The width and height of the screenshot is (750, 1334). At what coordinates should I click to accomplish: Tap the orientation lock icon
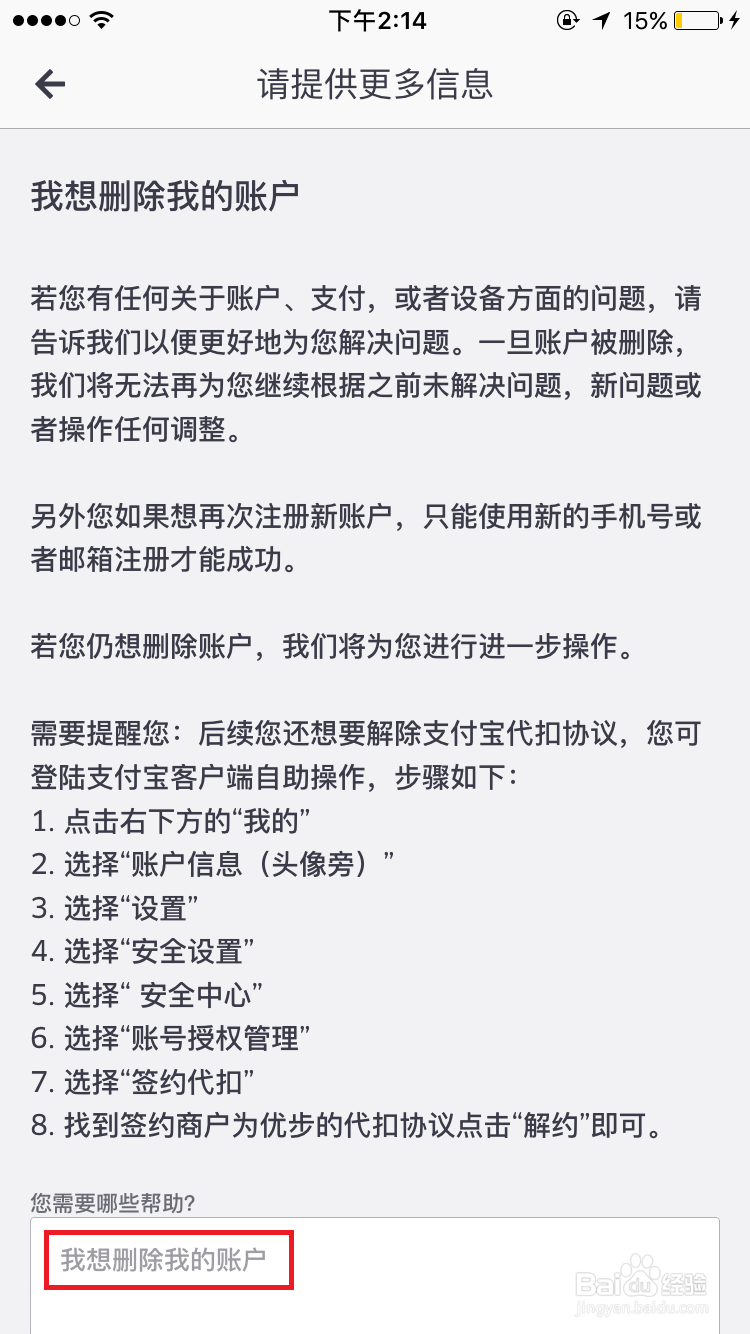tap(566, 19)
